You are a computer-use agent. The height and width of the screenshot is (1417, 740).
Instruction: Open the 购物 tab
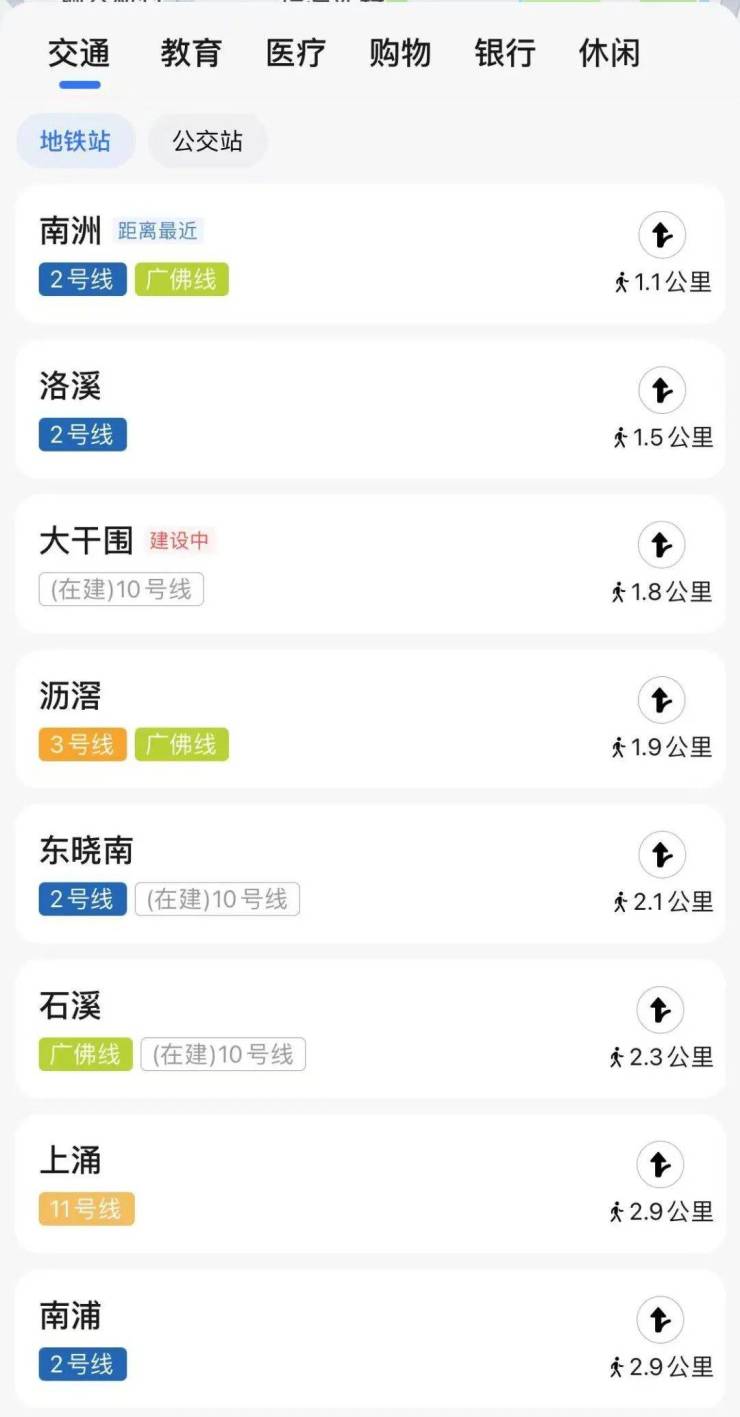[x=400, y=53]
